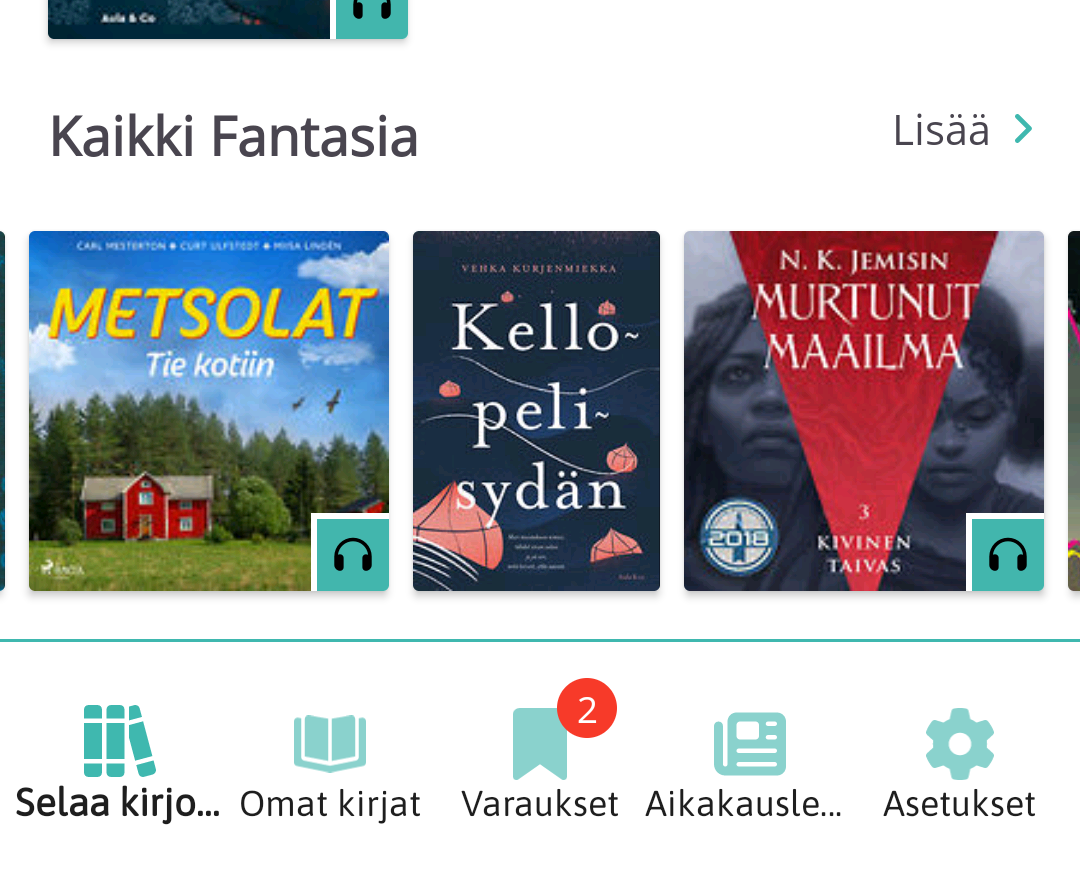1080x870 pixels.
Task: Open the Metsolat Tie kotiin audiobook
Action: [x=208, y=410]
